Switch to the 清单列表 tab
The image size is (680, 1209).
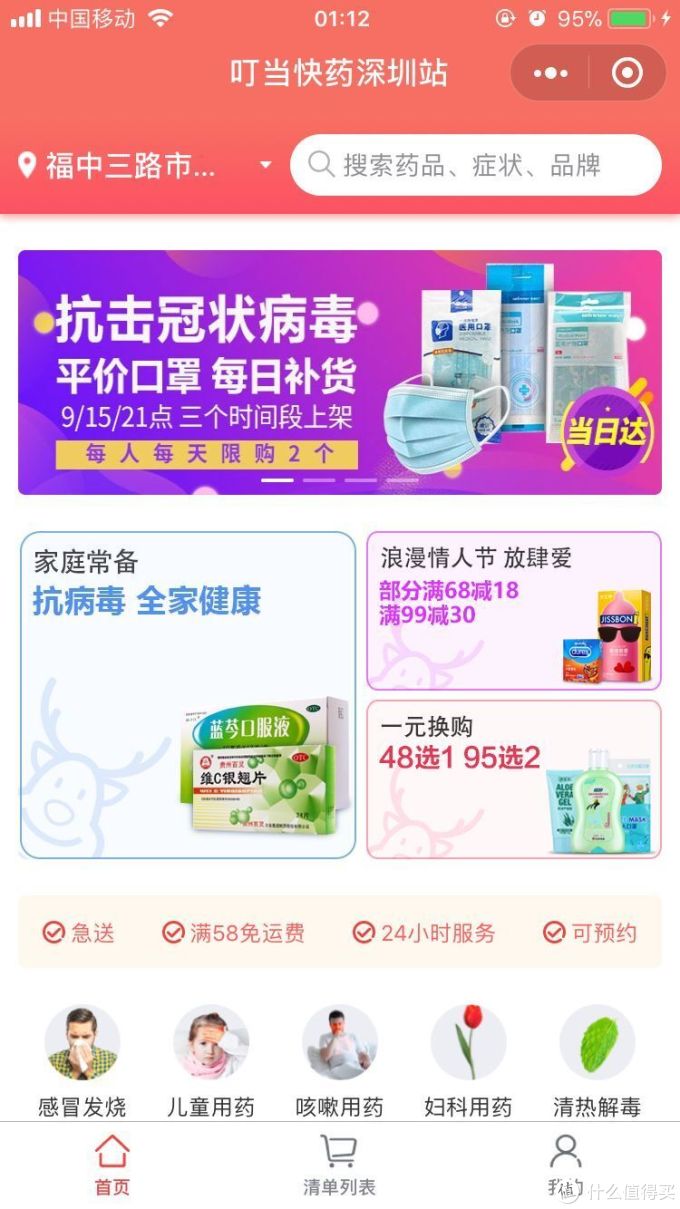339,1164
